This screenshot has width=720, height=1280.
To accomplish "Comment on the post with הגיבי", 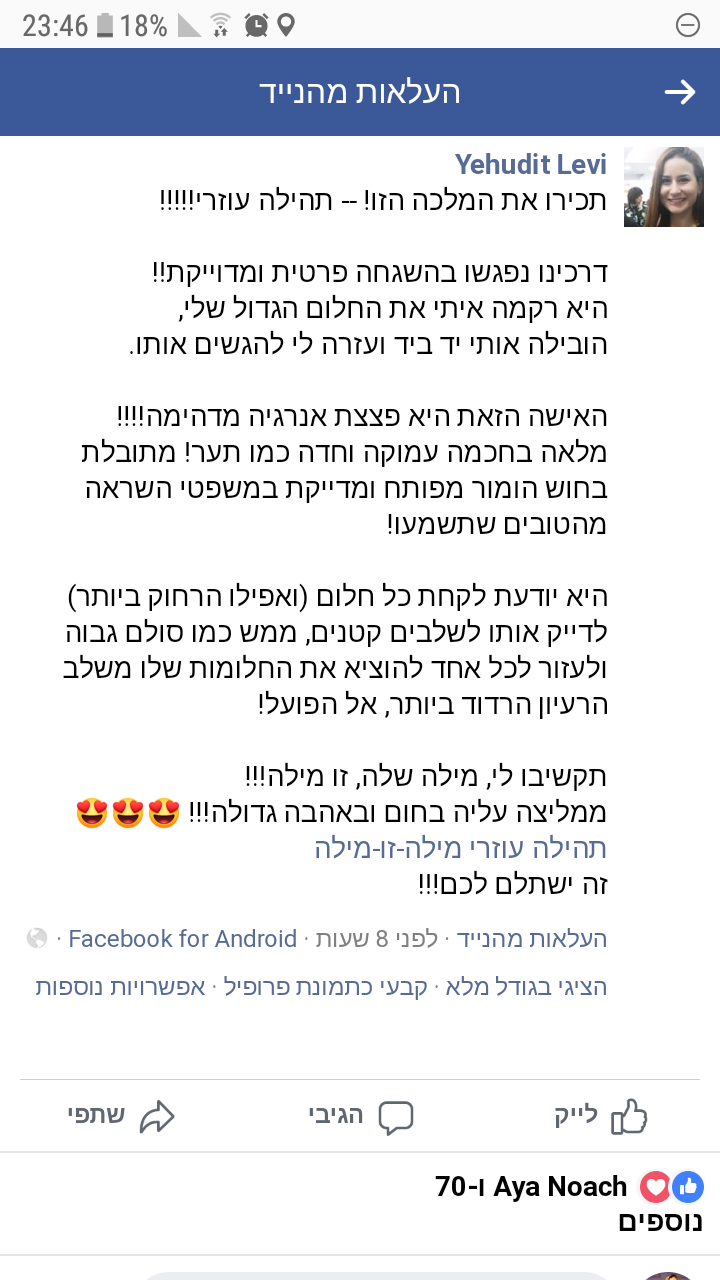I will pos(360,1117).
